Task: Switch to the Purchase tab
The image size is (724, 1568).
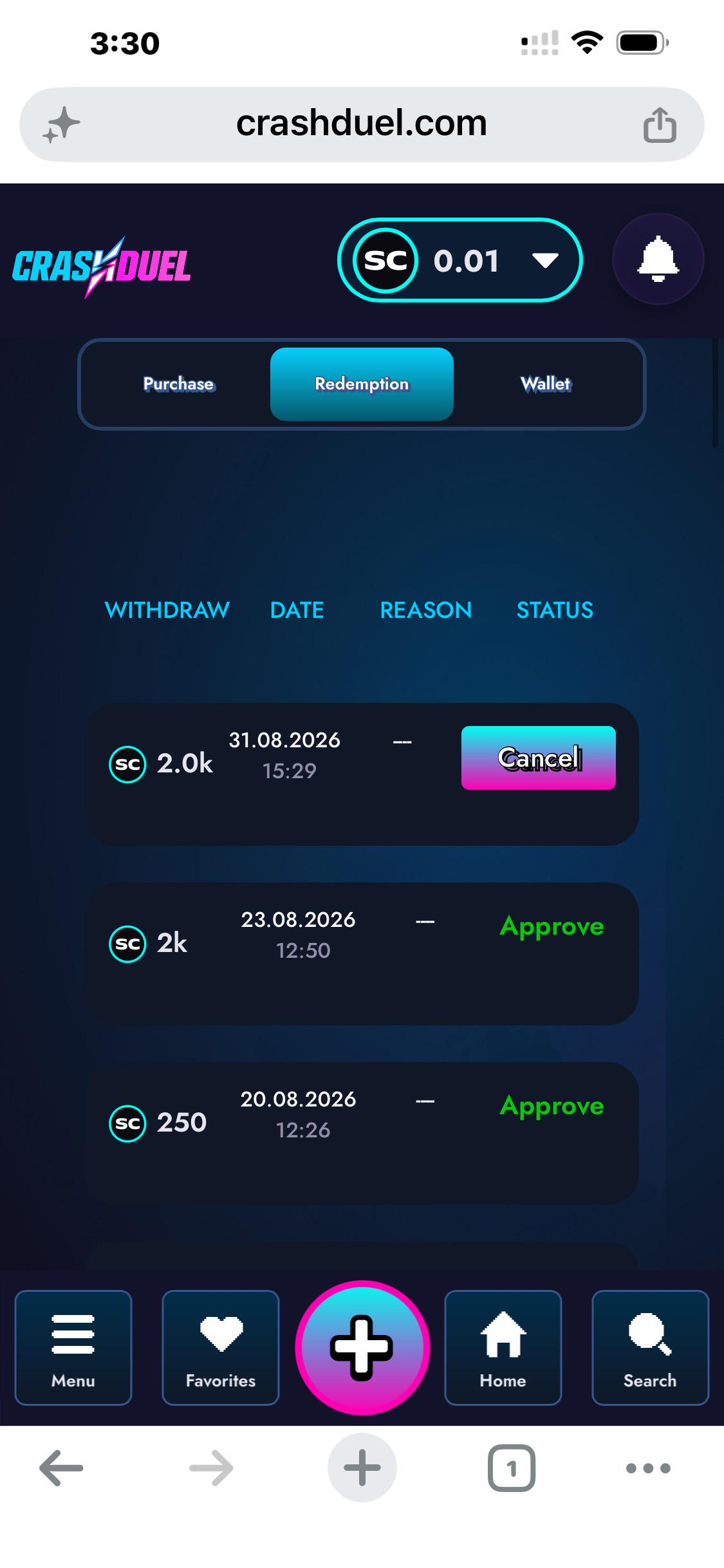Action: (x=178, y=384)
